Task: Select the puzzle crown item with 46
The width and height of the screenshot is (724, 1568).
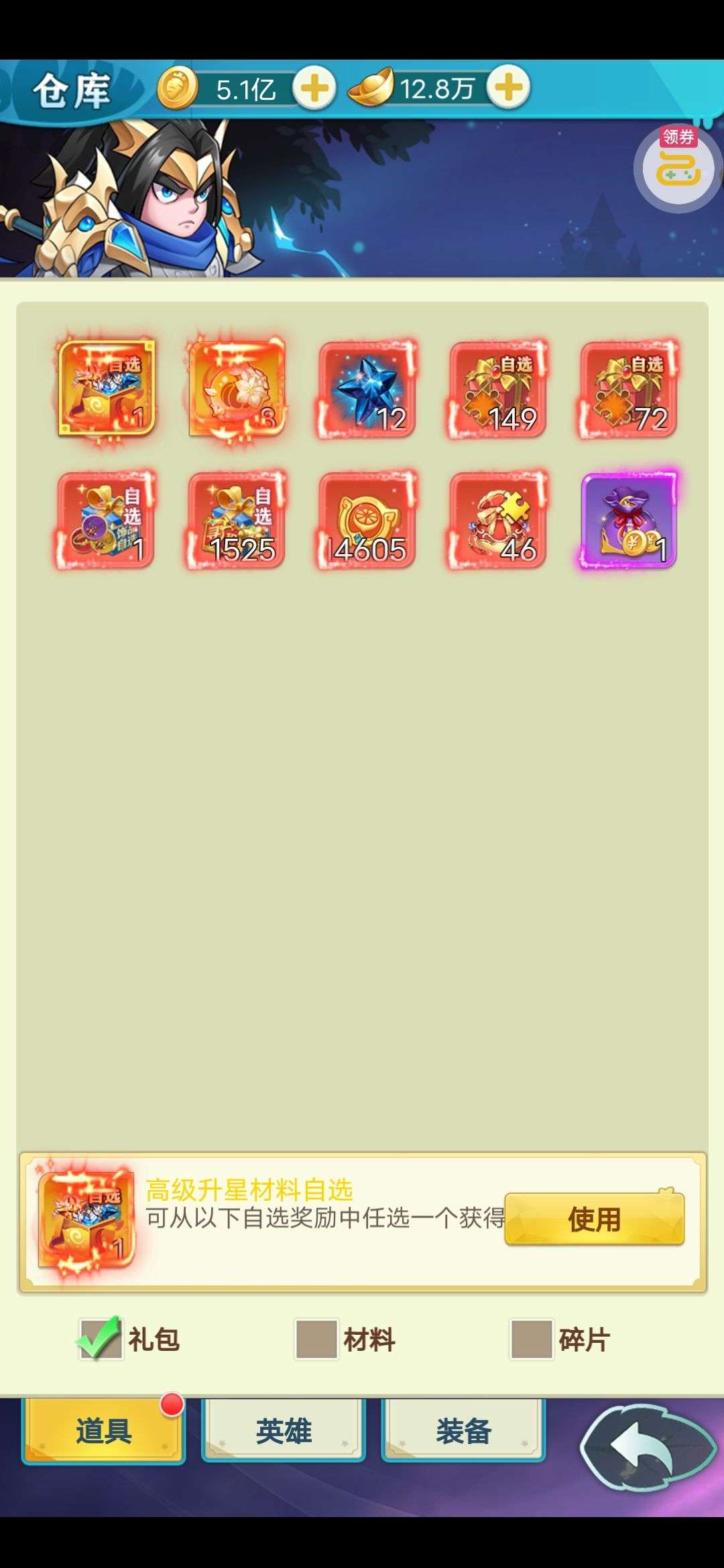Action: (497, 520)
